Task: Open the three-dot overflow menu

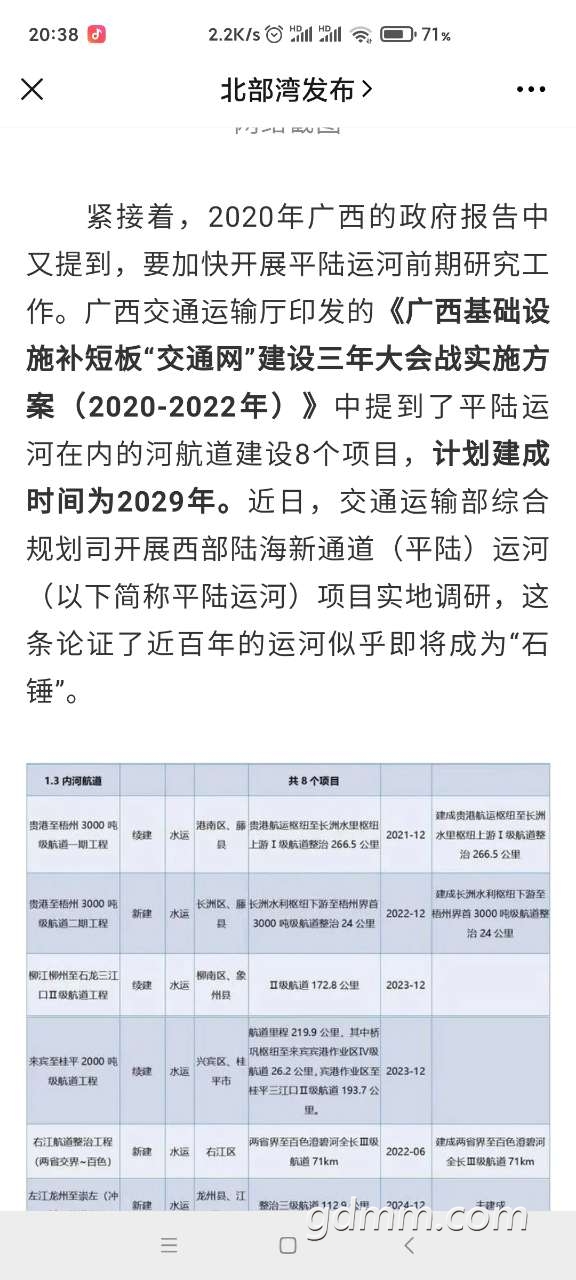Action: [x=531, y=90]
